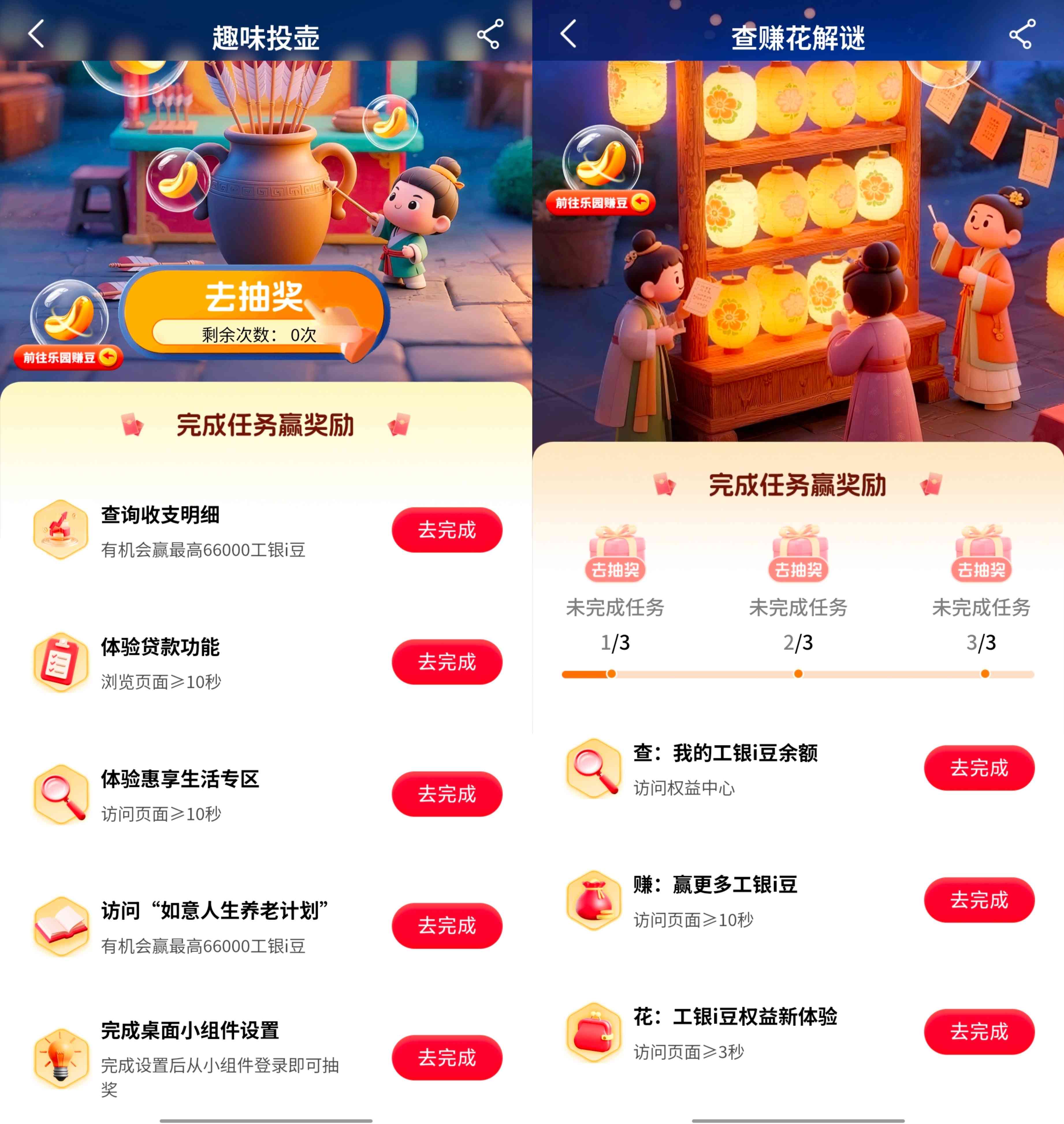The height and width of the screenshot is (1124, 1064).
Task: Share the 查赚花解谜 page
Action: (x=1022, y=35)
